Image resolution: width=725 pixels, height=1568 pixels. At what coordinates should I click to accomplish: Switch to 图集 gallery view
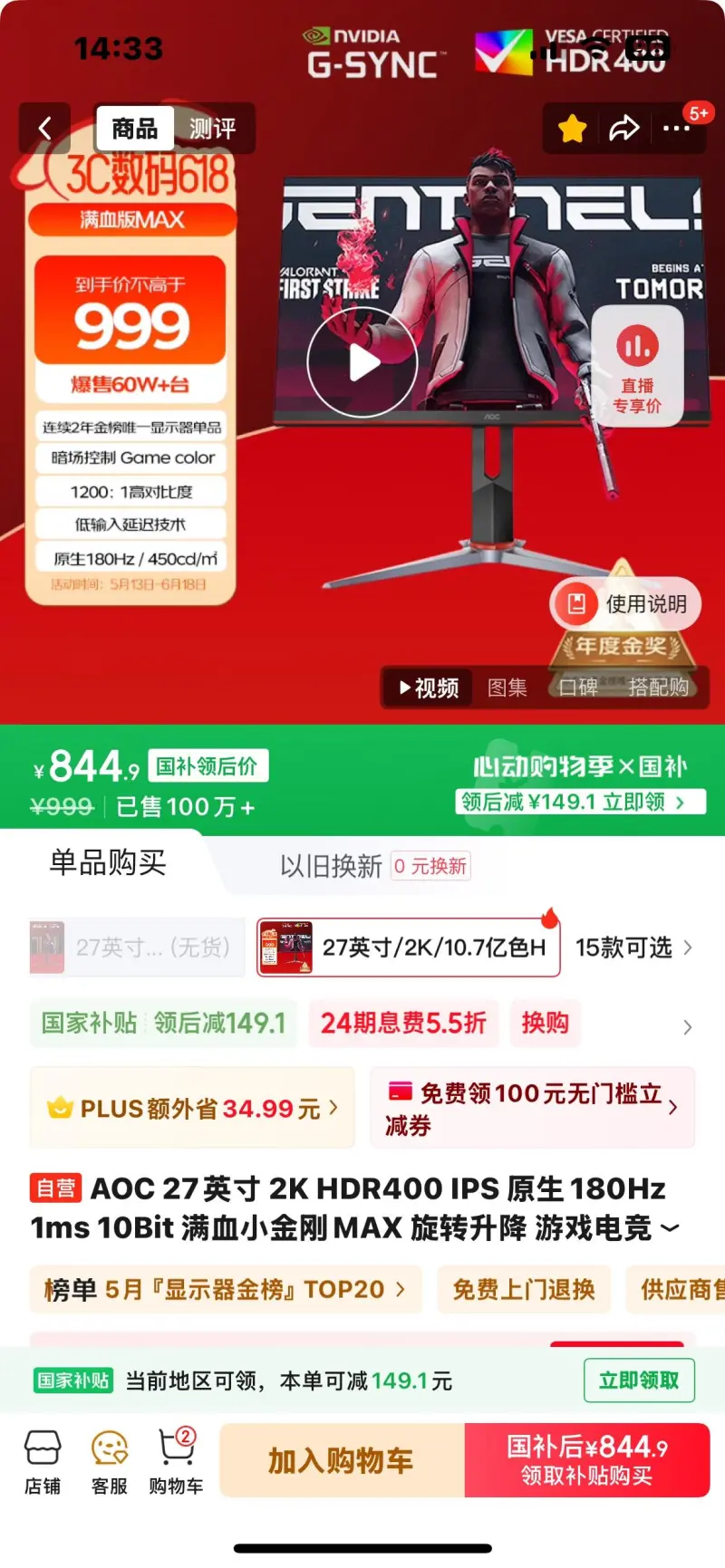[x=507, y=688]
